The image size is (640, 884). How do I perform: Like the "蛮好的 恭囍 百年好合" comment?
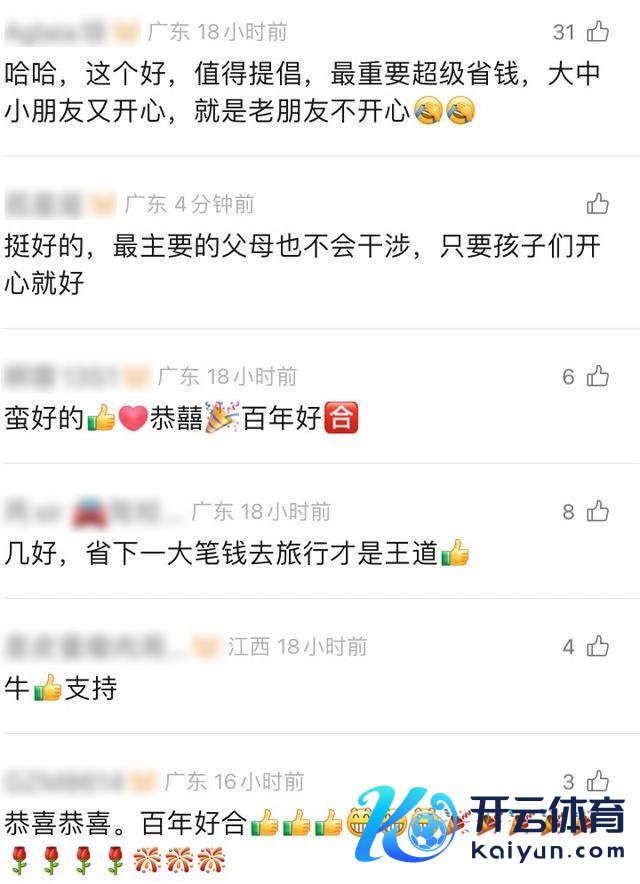[598, 376]
